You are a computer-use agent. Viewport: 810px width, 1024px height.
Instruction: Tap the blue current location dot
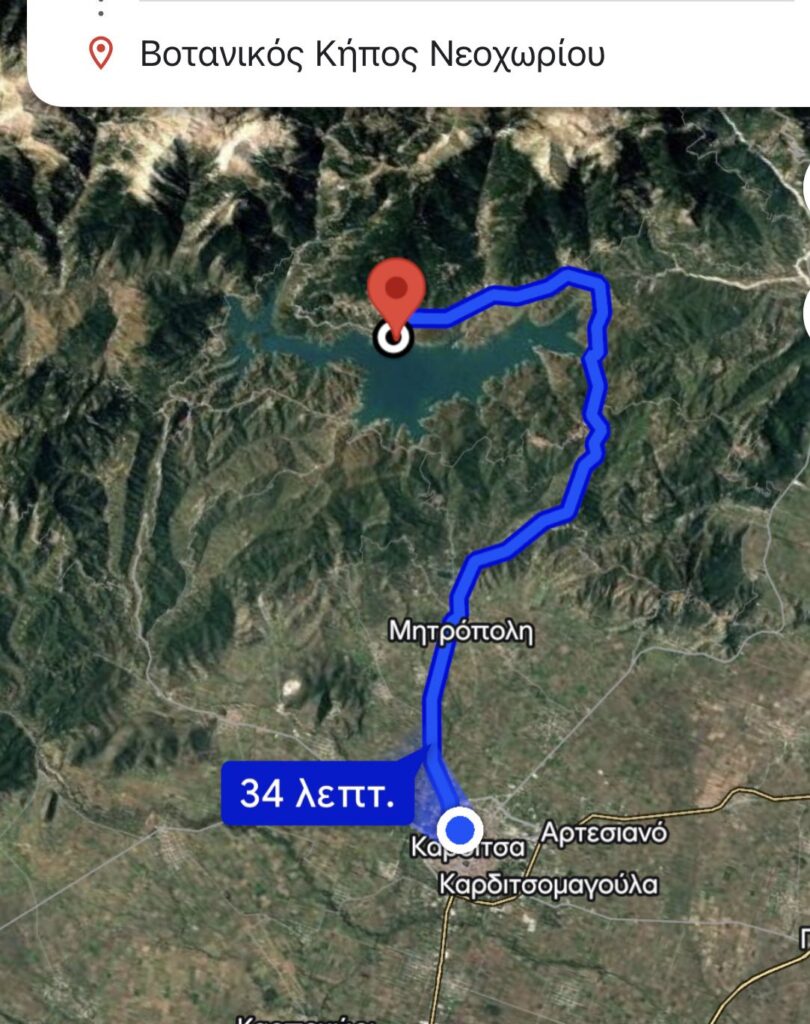(x=461, y=829)
